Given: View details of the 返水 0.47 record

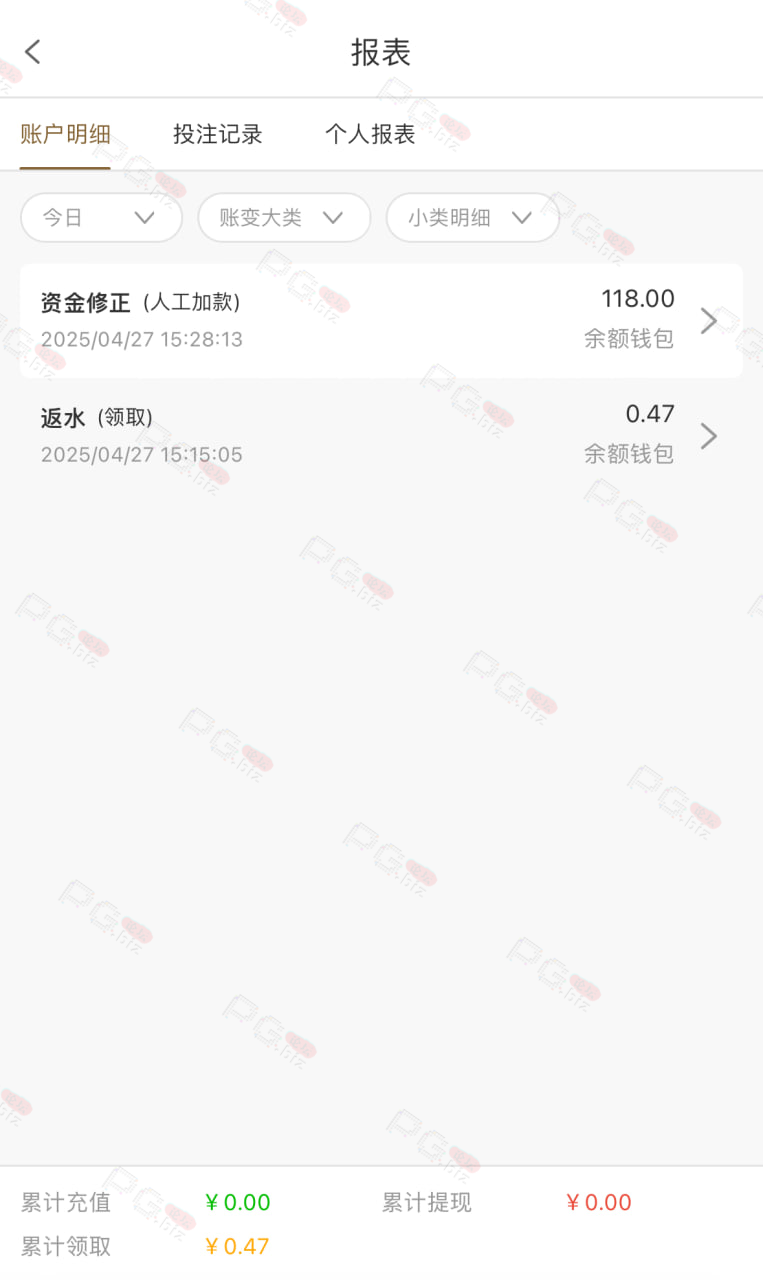Looking at the screenshot, I should coord(381,435).
